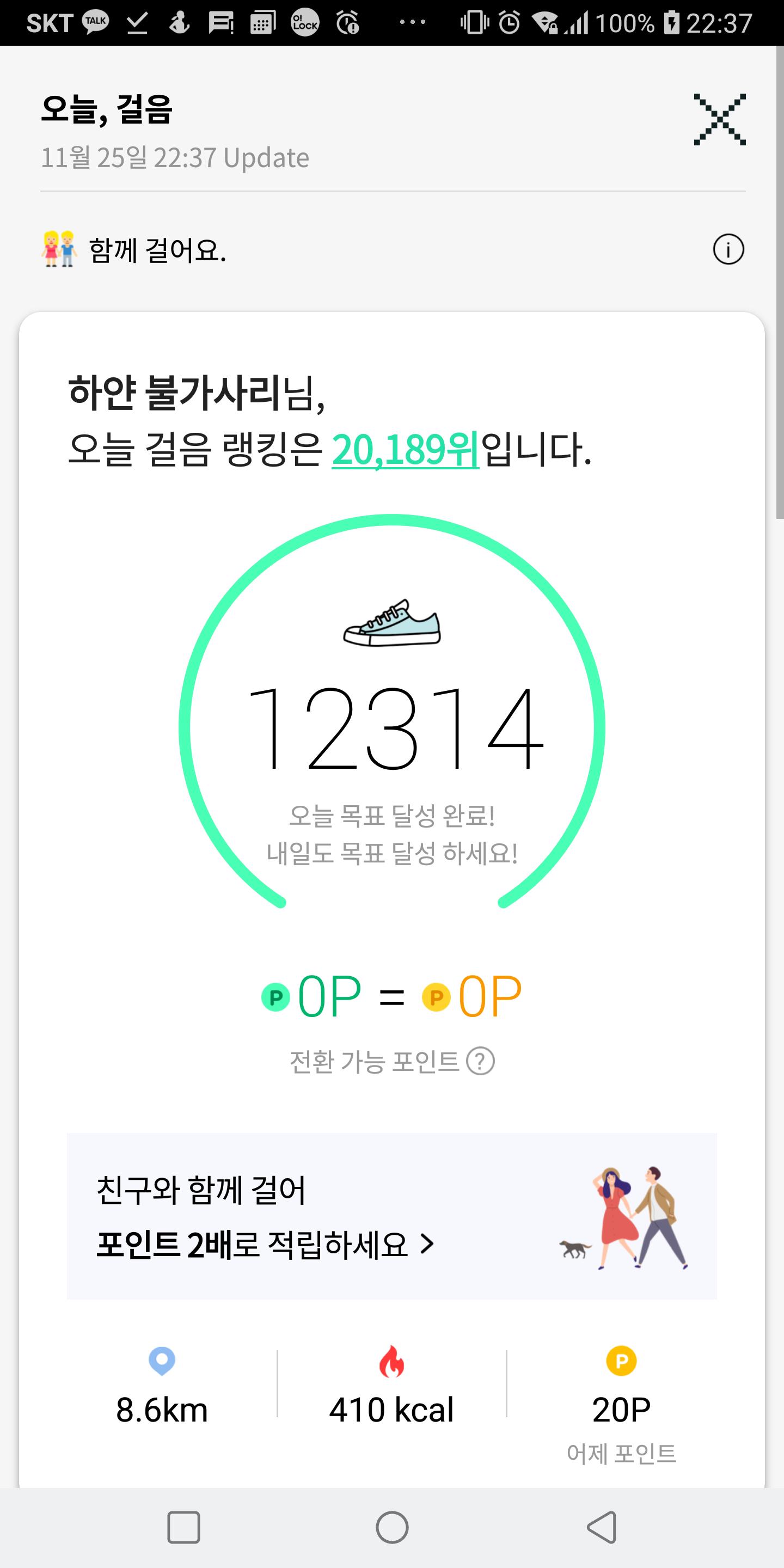Return to the home screen

coord(392,1527)
